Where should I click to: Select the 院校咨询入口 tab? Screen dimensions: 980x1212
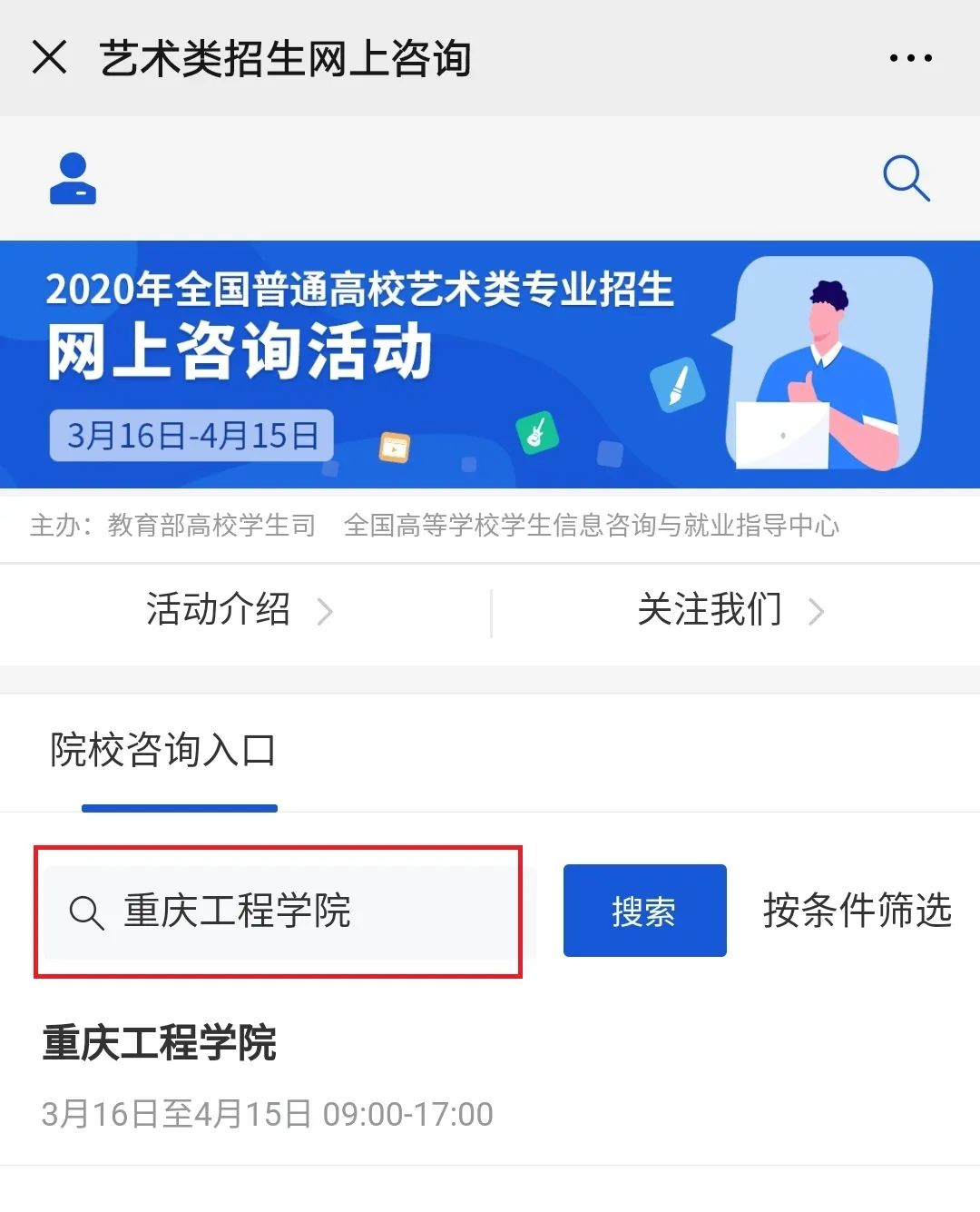click(163, 751)
